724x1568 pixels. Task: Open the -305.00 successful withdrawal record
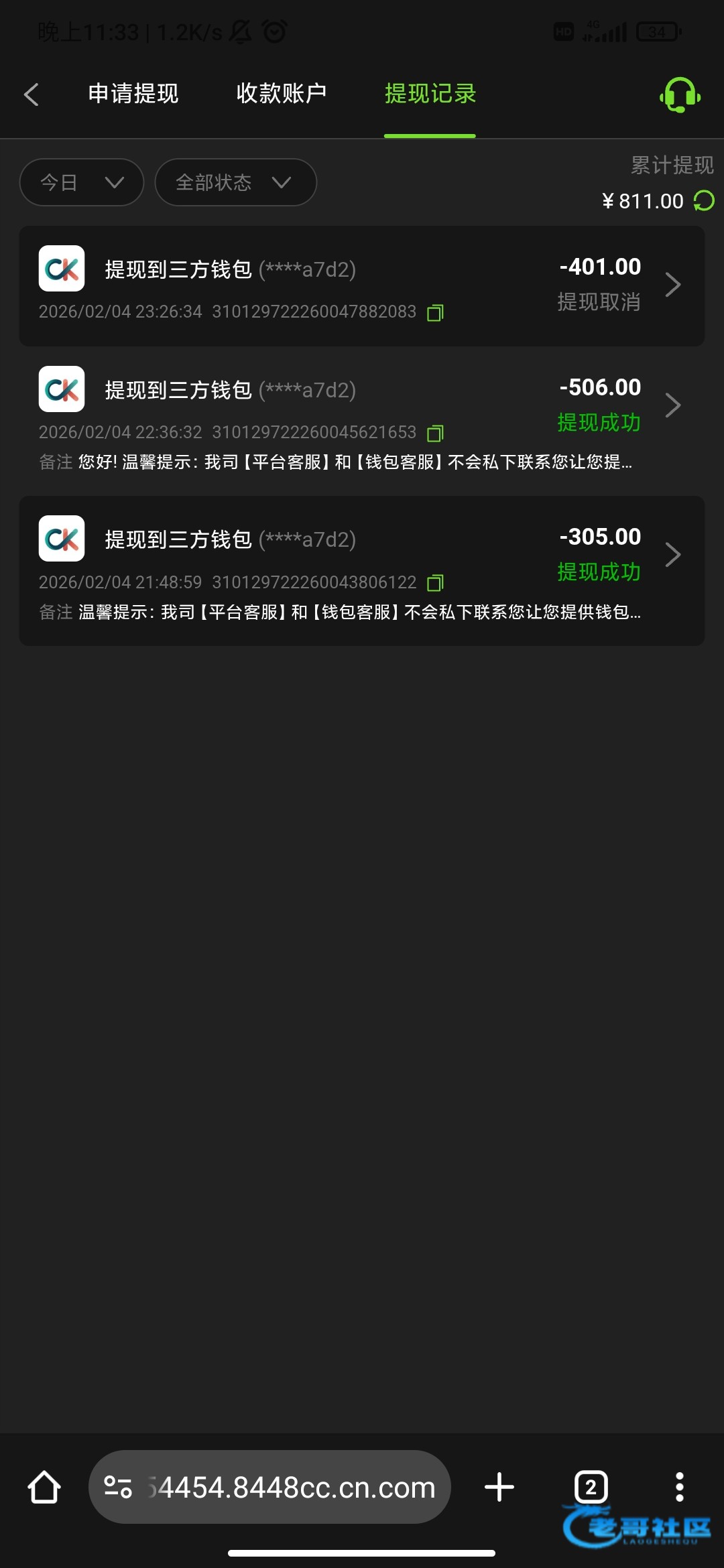pos(672,555)
